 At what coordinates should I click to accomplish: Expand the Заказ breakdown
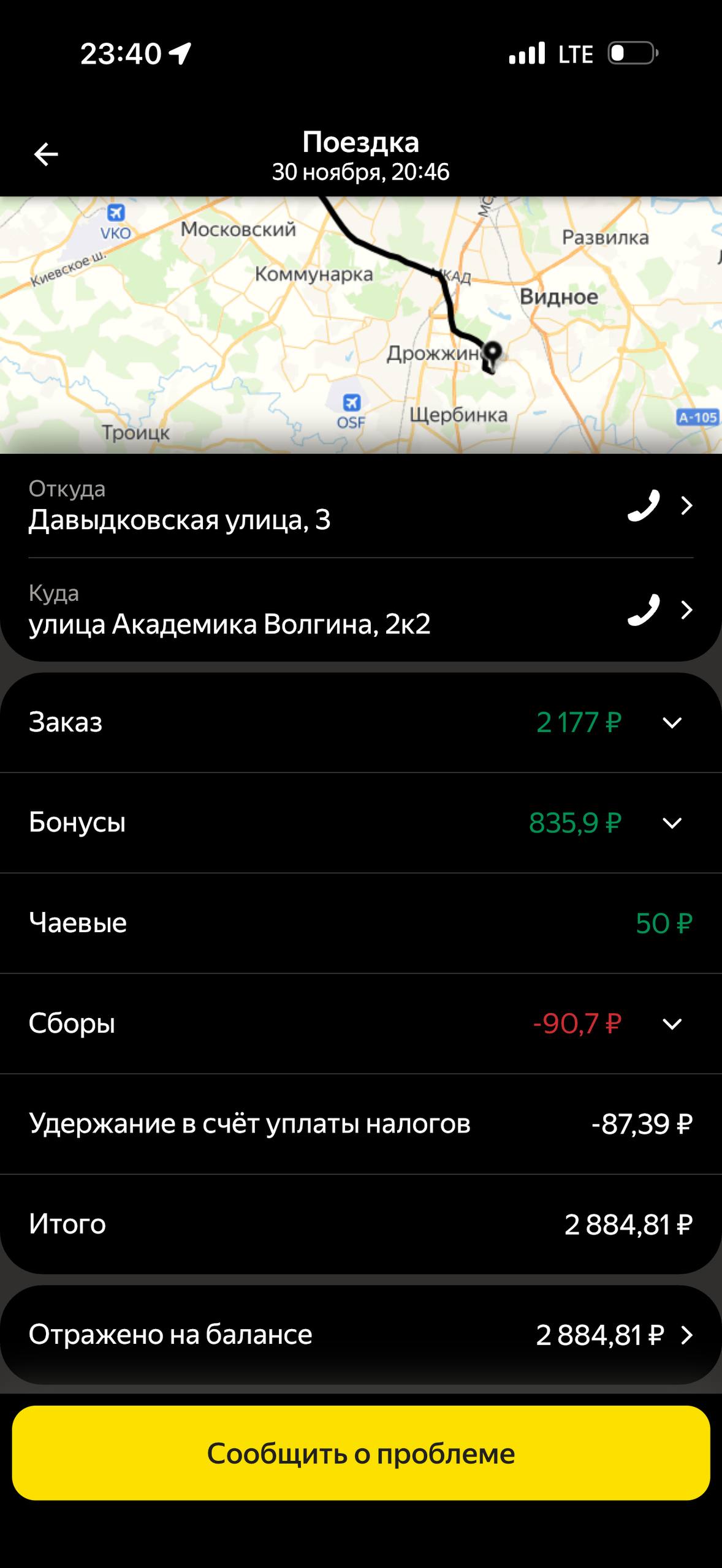(672, 723)
